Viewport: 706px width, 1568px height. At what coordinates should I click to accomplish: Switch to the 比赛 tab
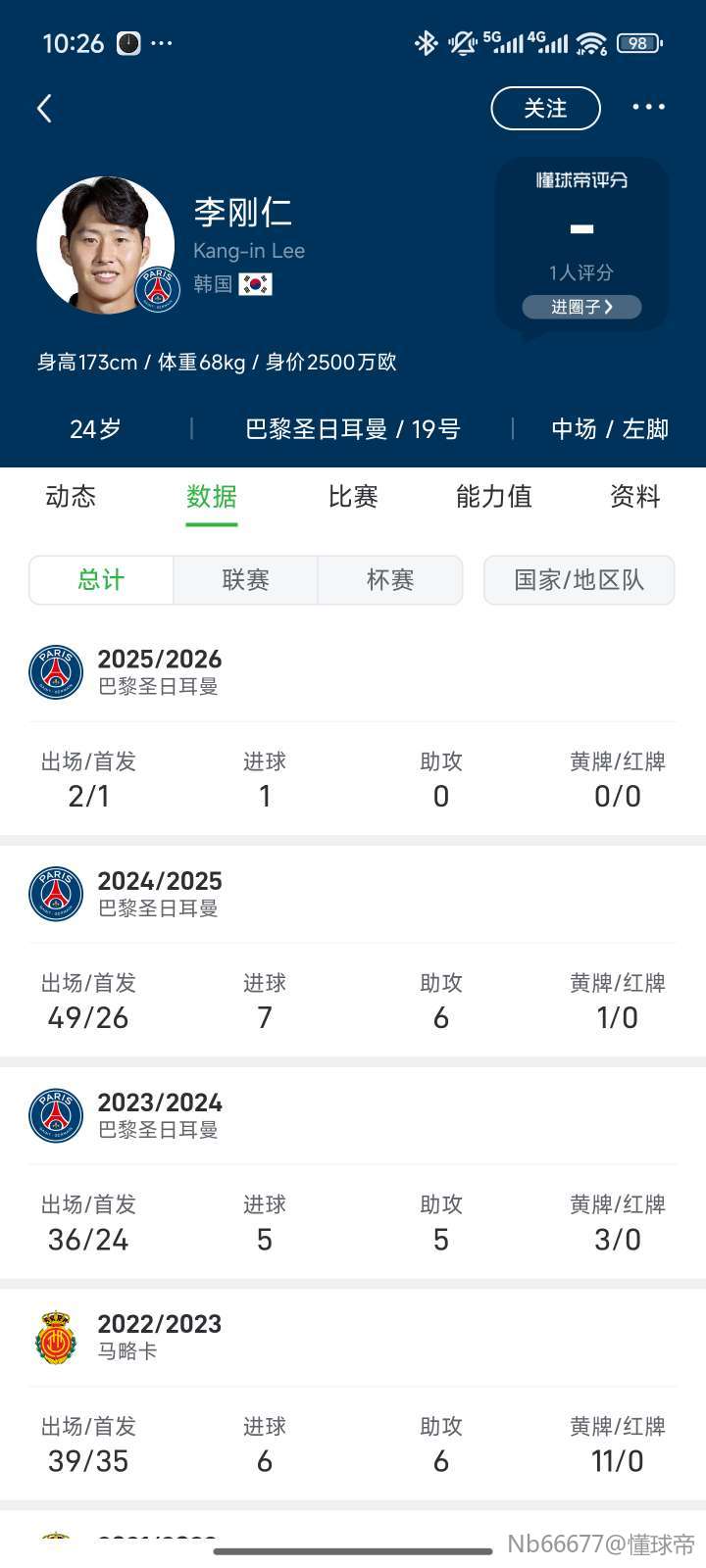(x=353, y=496)
